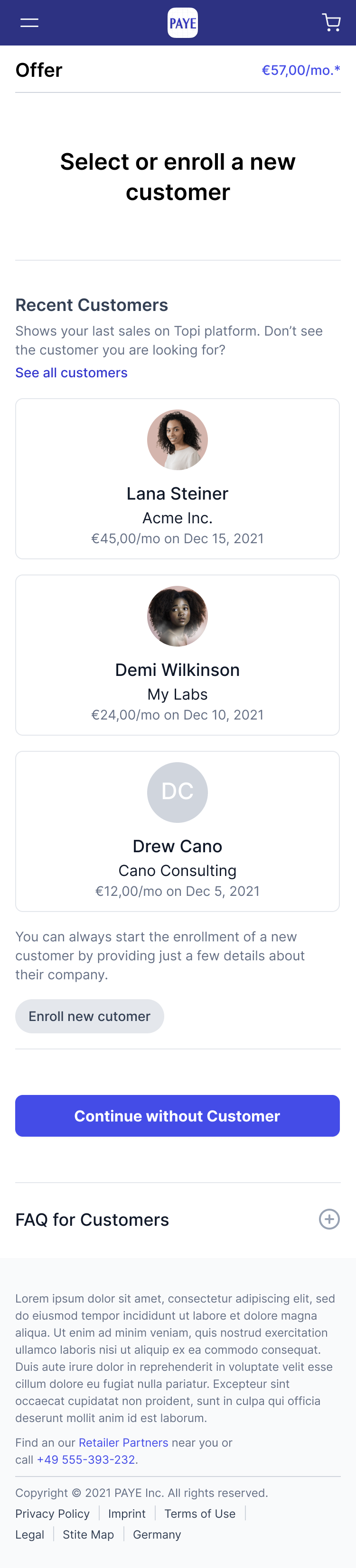356x1568 pixels.
Task: Open Privacy Policy
Action: coord(52,1514)
